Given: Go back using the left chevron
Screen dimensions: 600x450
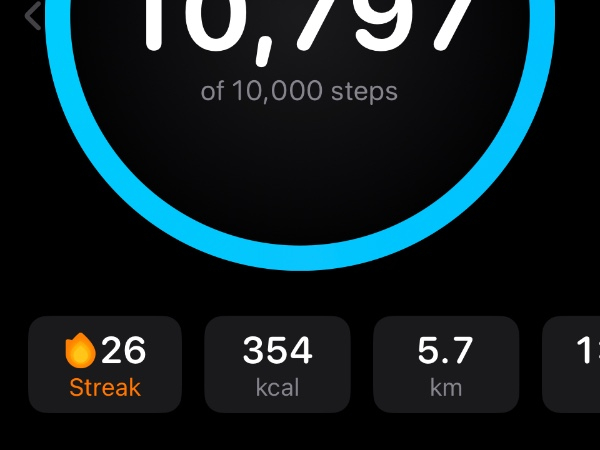Looking at the screenshot, I should (33, 16).
